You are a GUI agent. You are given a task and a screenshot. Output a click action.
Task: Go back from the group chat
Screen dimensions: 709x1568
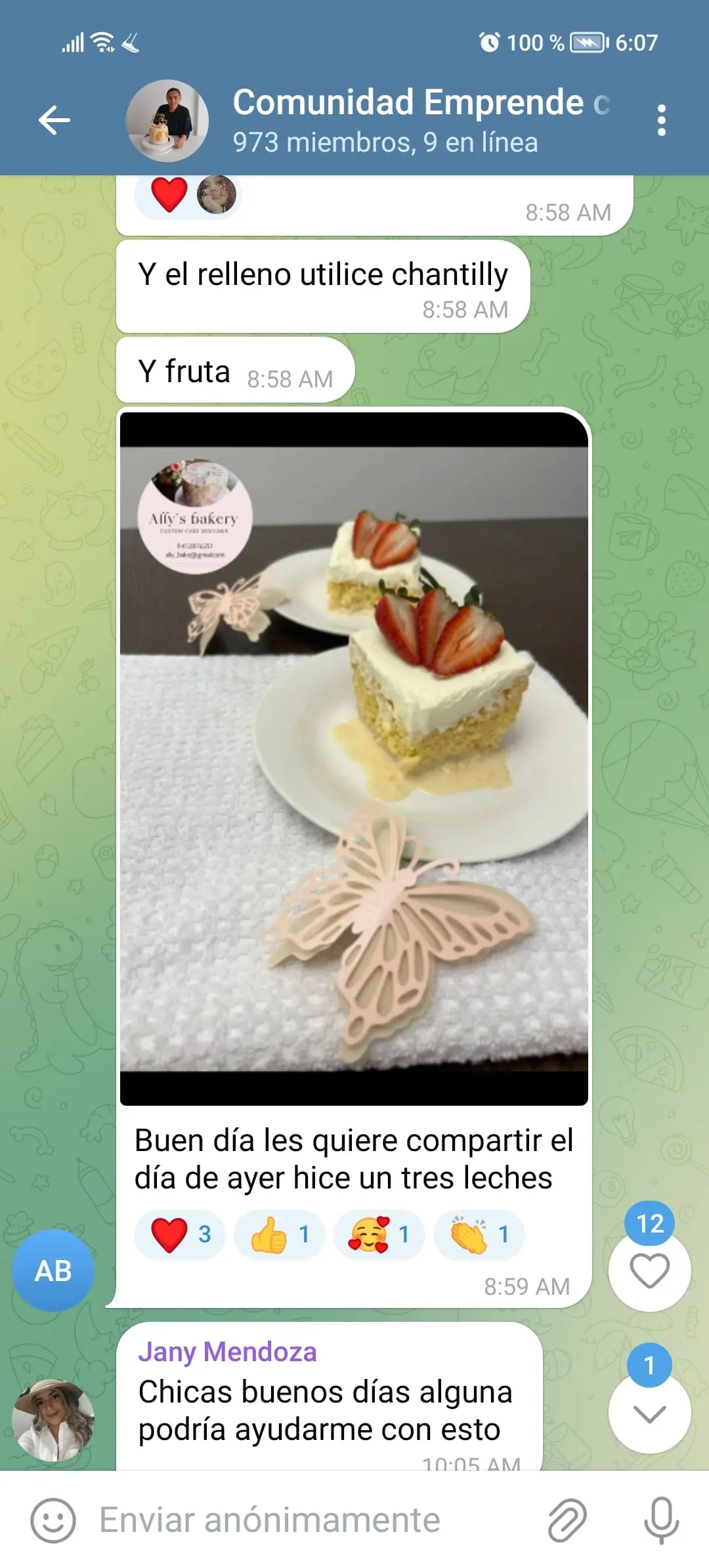[x=54, y=120]
